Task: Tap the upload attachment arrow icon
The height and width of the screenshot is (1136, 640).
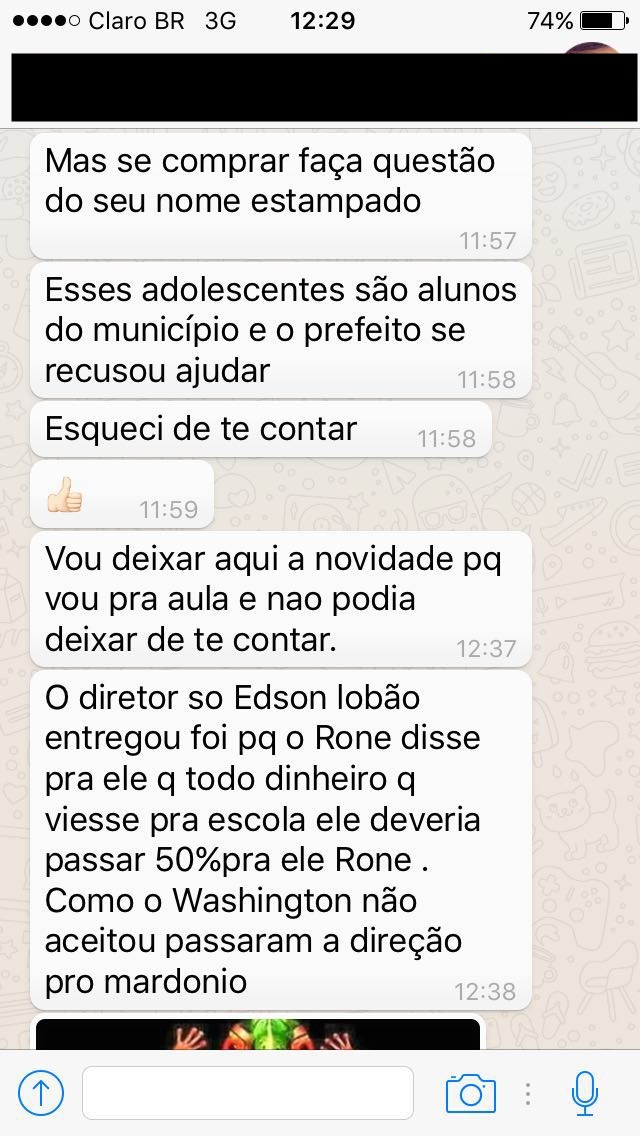Action: 41,1093
